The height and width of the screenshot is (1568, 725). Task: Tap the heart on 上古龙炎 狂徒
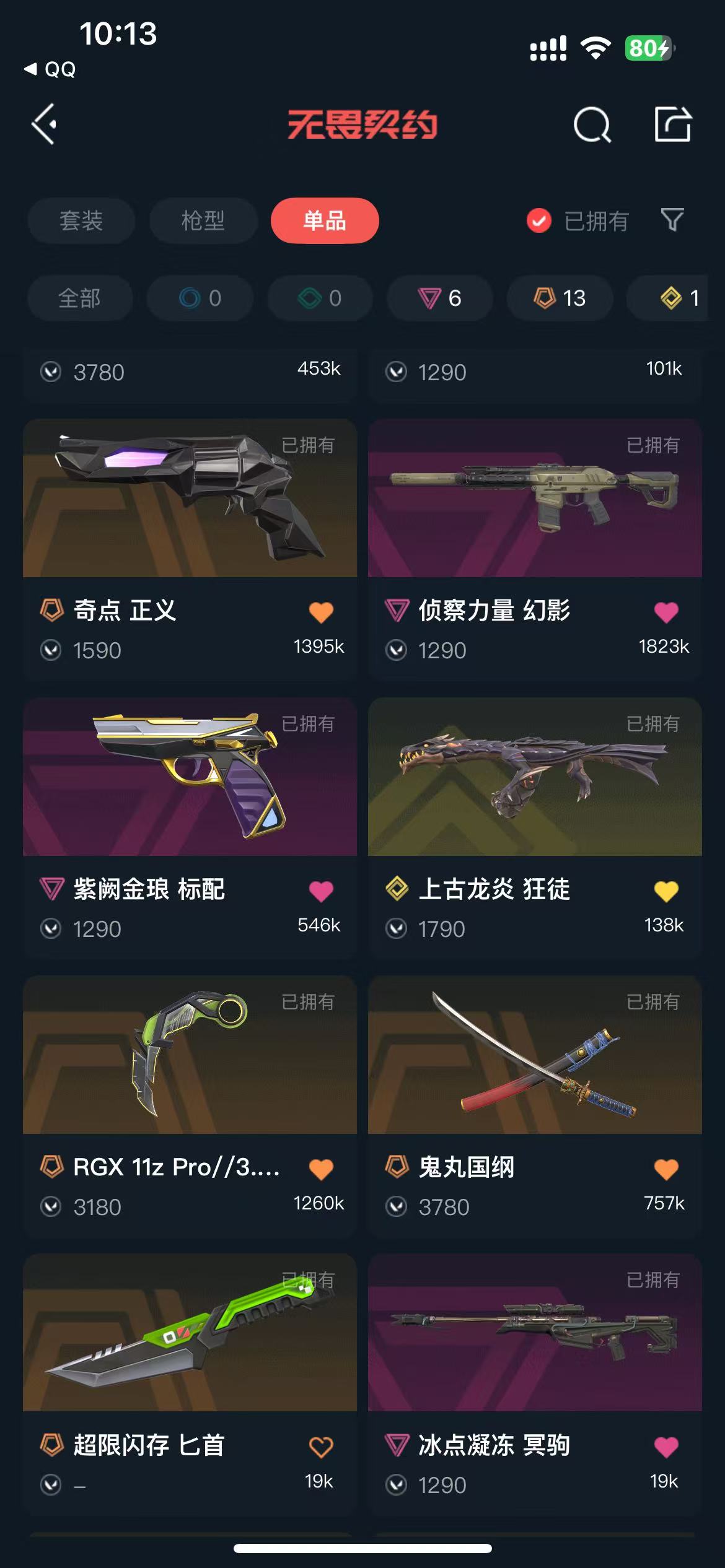666,891
